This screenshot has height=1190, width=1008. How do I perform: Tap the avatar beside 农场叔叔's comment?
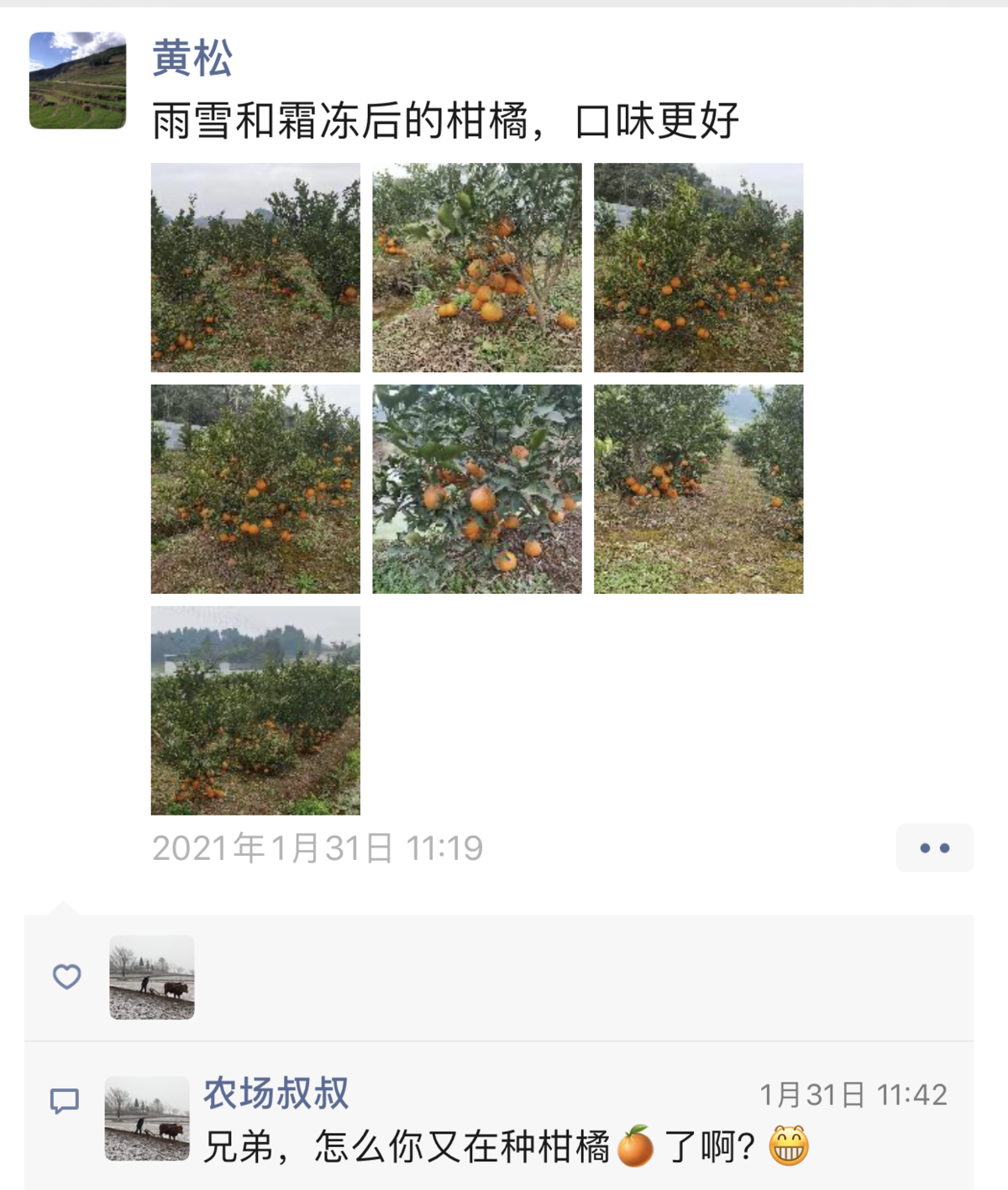coord(147,1119)
